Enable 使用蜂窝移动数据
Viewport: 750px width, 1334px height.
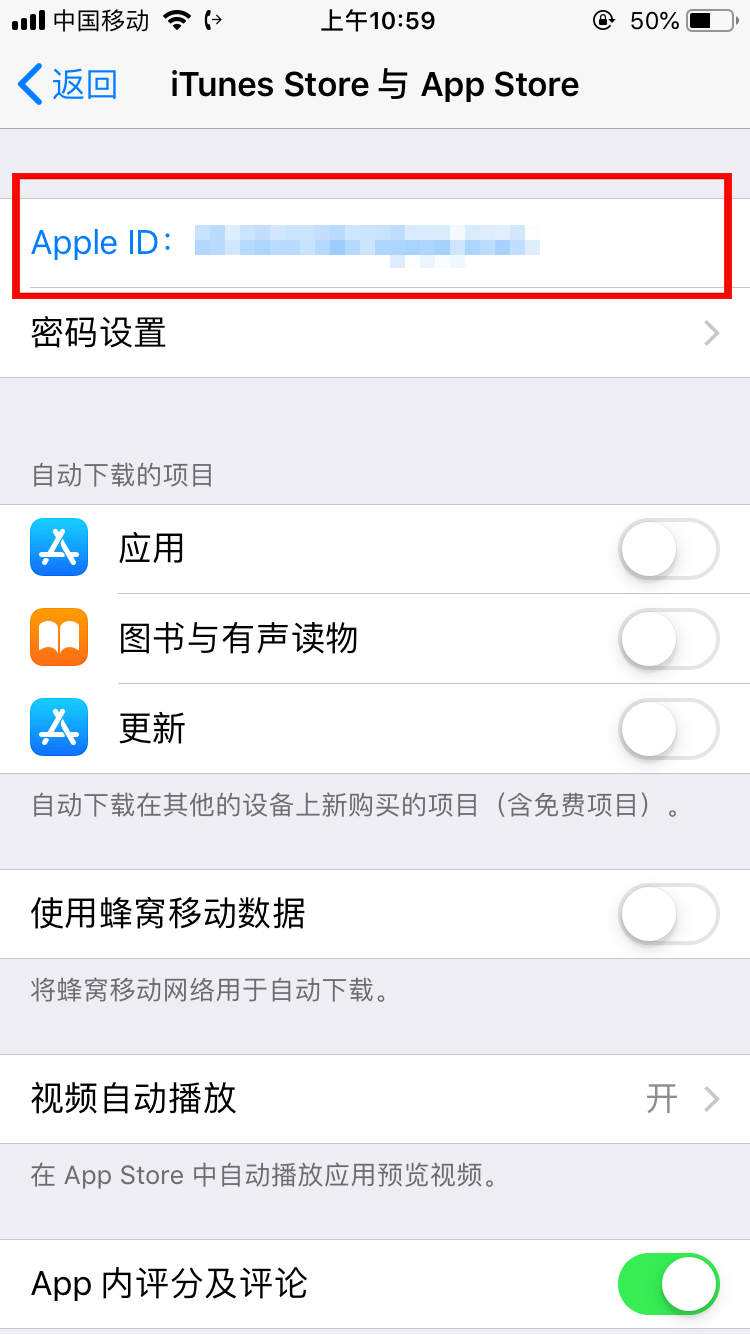coord(668,914)
